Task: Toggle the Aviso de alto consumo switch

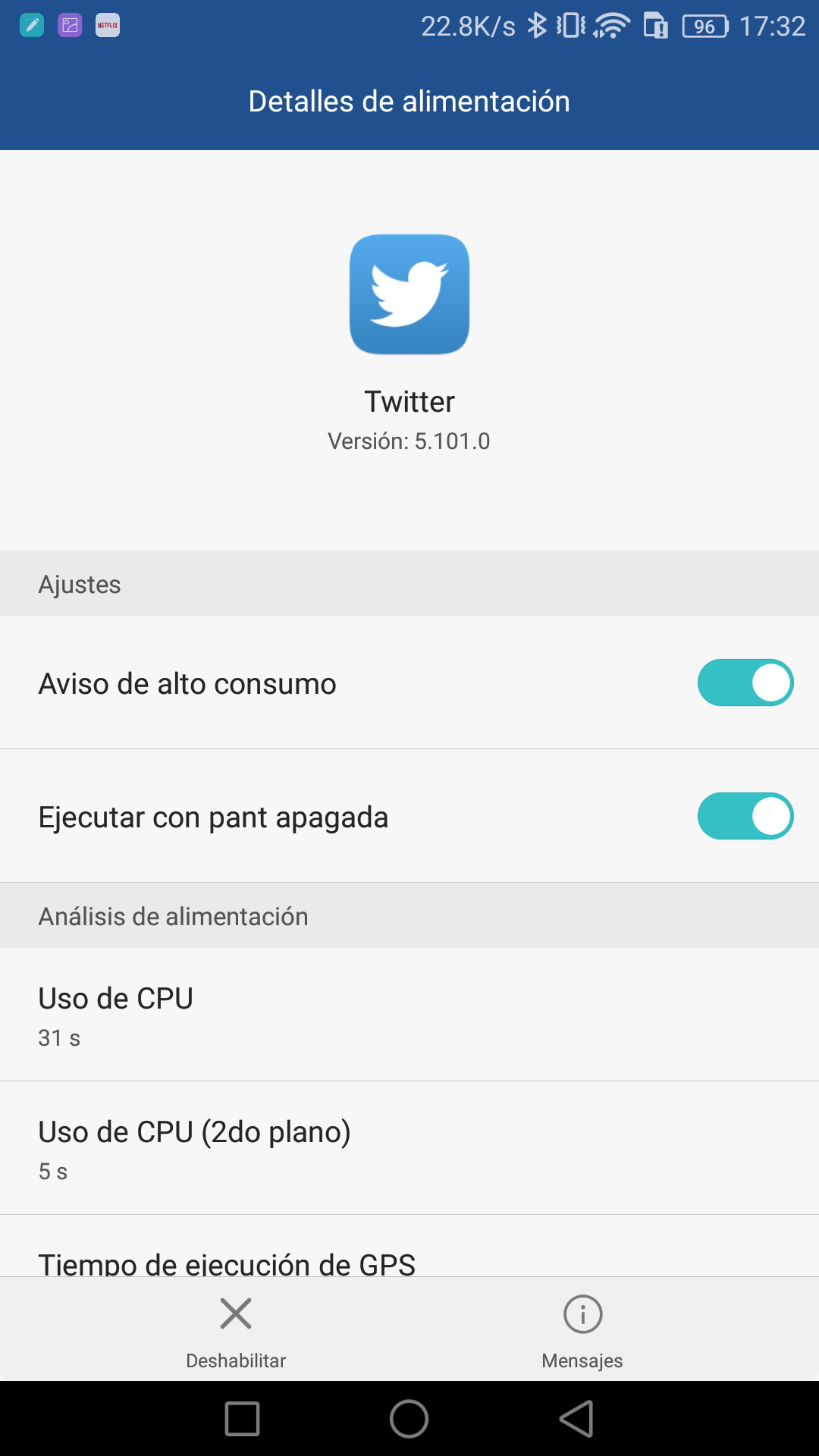Action: pyautogui.click(x=745, y=682)
